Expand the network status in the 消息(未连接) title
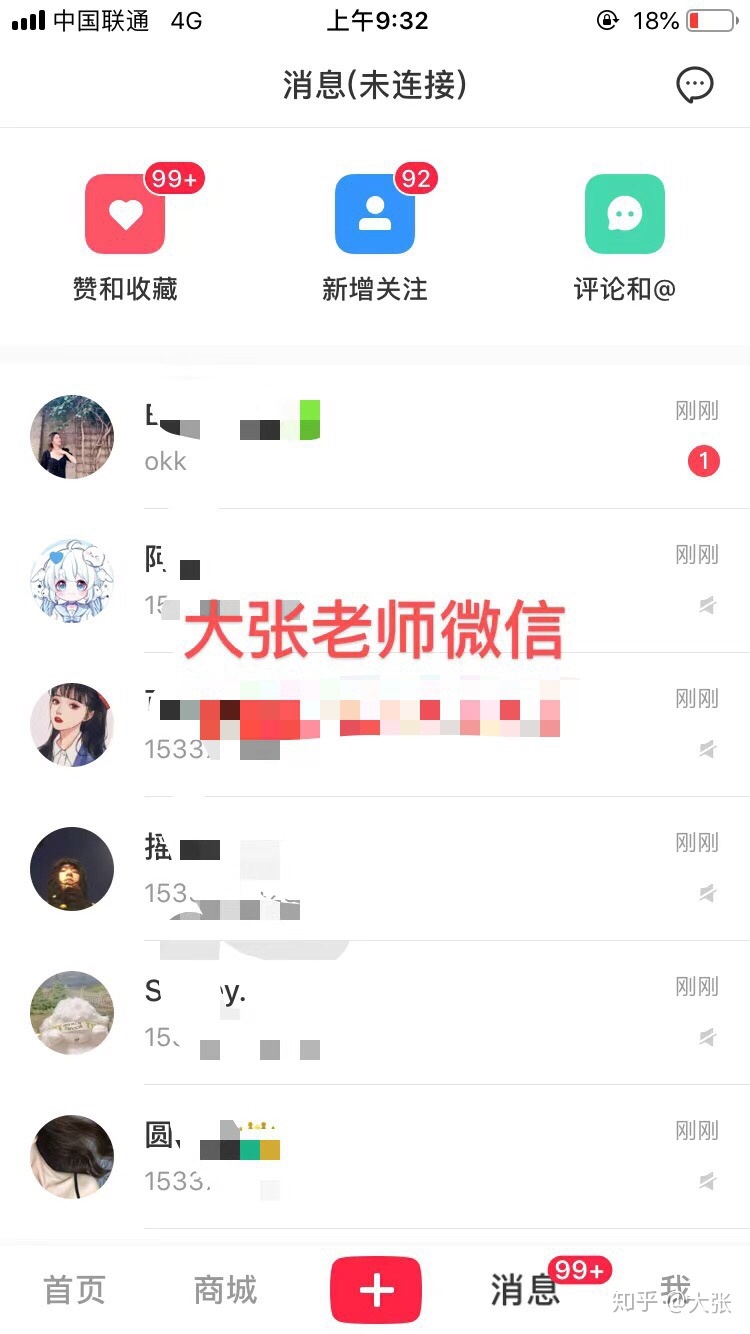Viewport: 750px width, 1334px height. pos(373,85)
